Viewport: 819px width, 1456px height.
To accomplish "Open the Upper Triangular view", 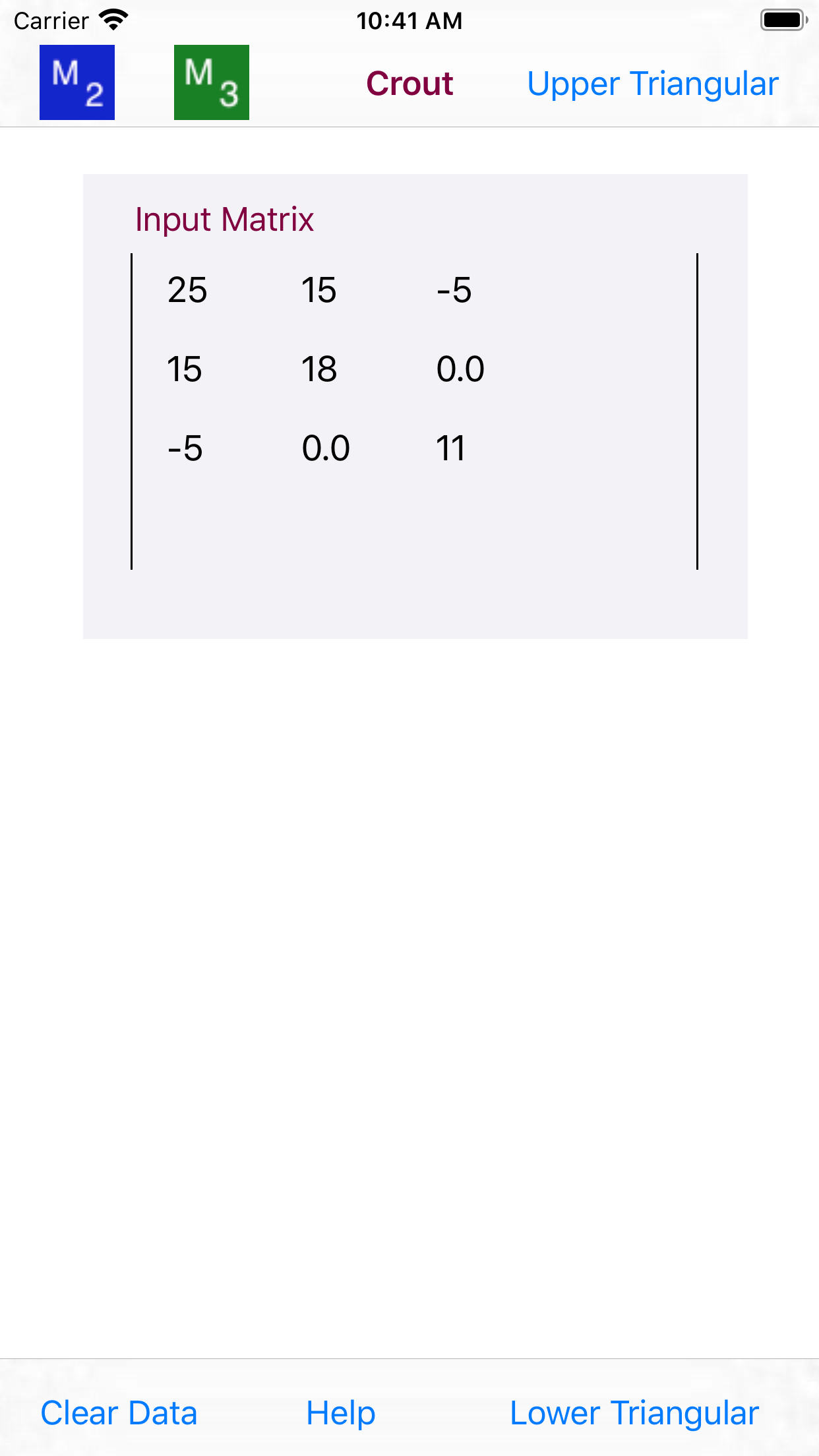I will pyautogui.click(x=652, y=83).
